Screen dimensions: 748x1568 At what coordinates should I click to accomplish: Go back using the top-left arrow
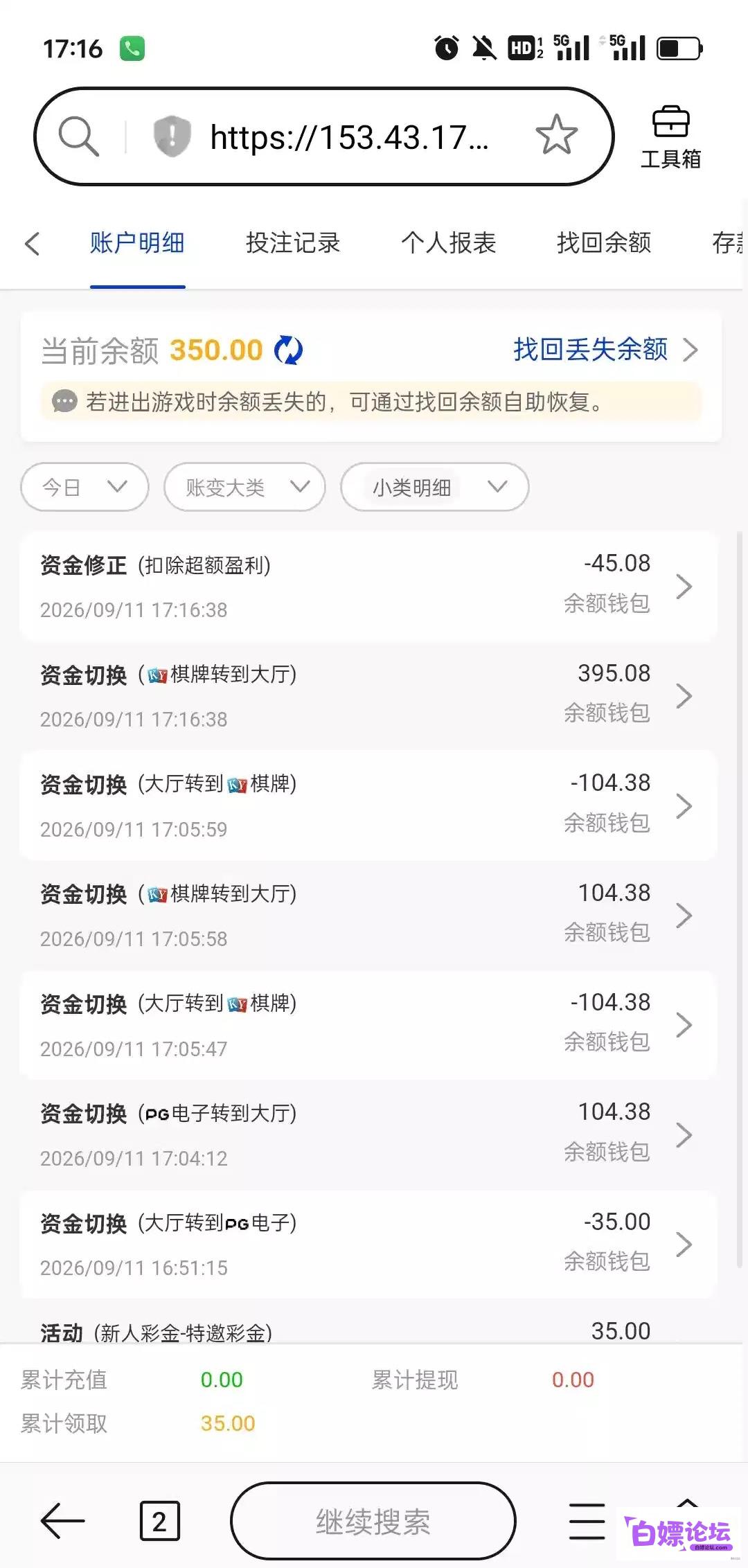tap(32, 243)
